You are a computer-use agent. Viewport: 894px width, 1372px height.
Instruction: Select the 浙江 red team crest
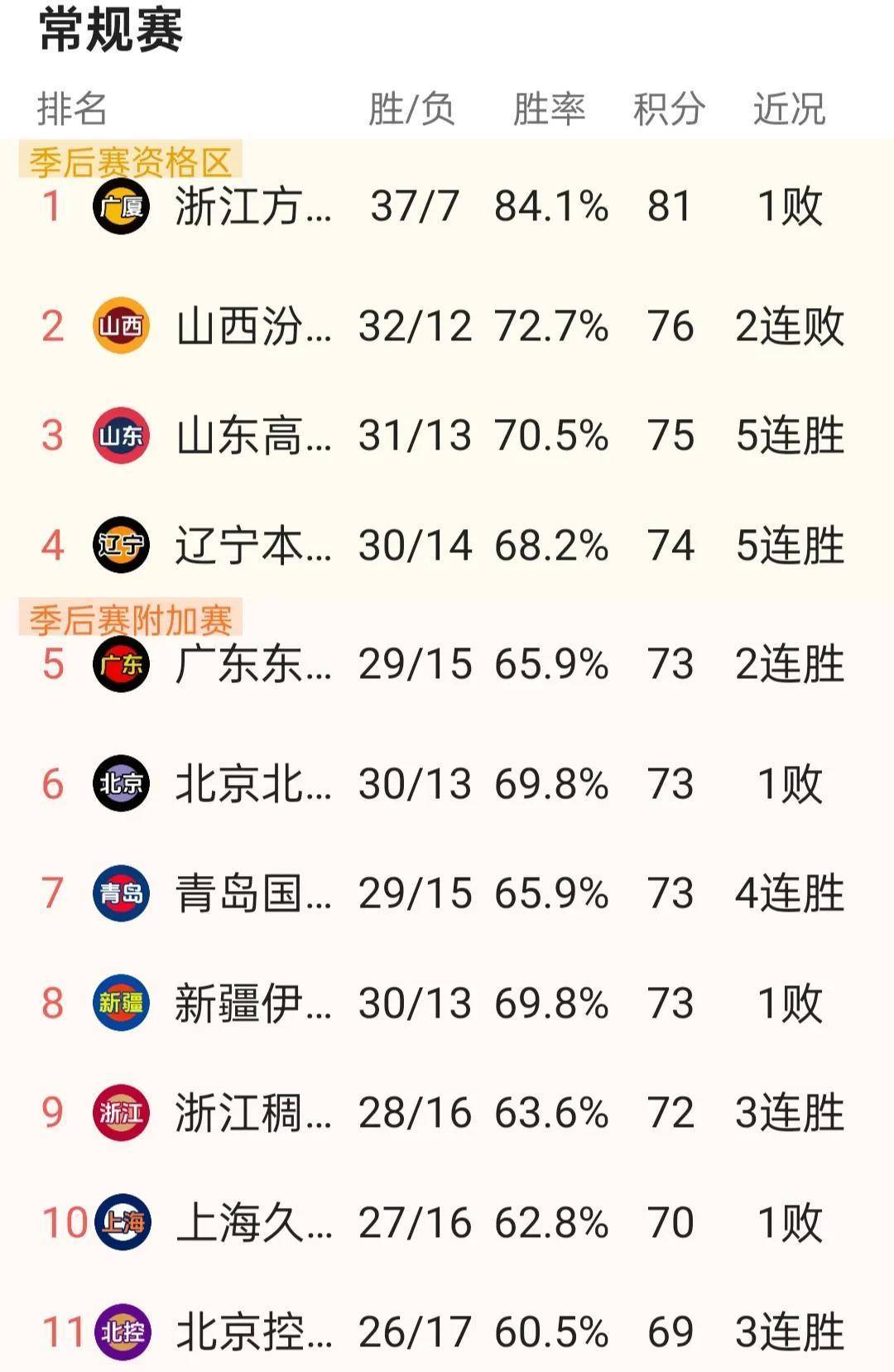tap(121, 1110)
